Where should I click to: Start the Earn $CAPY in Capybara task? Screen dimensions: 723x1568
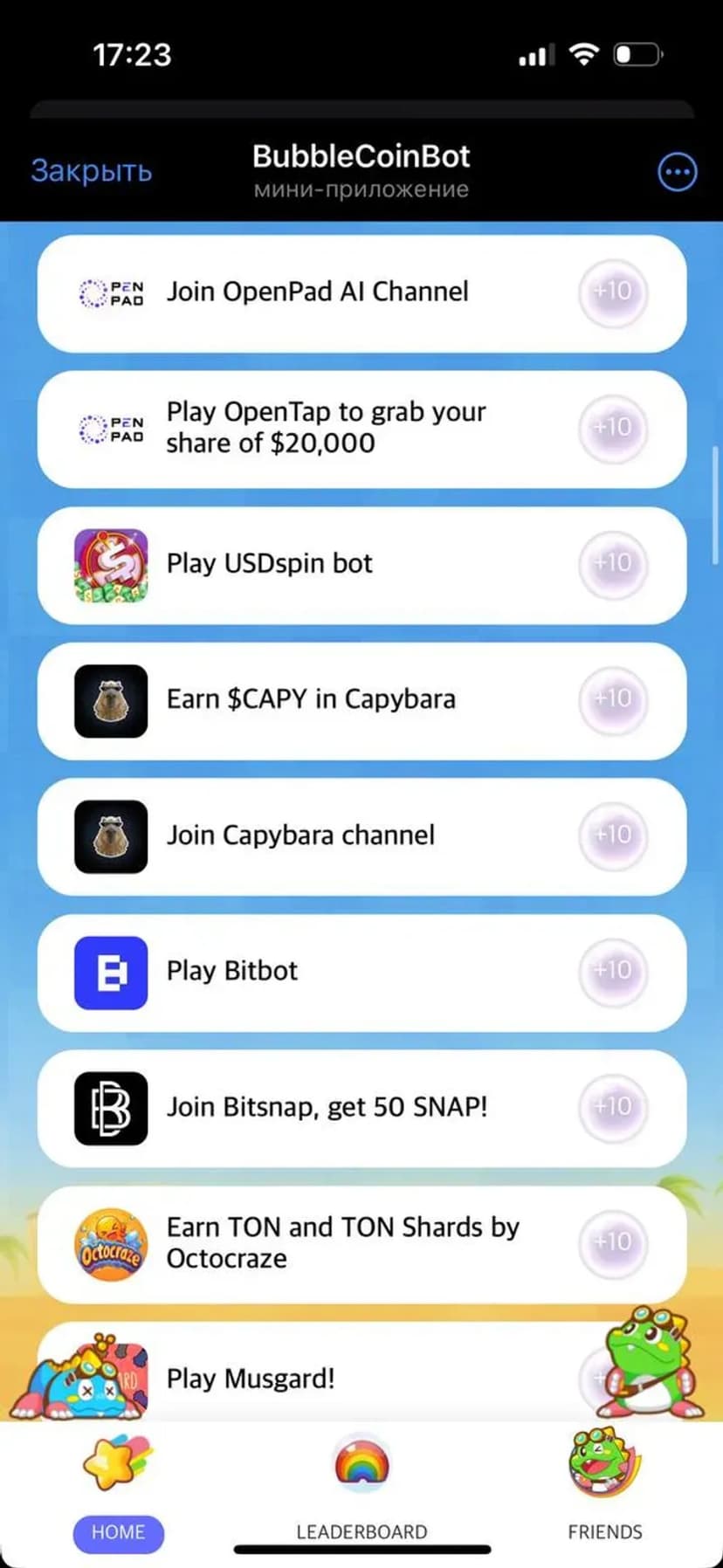361,699
